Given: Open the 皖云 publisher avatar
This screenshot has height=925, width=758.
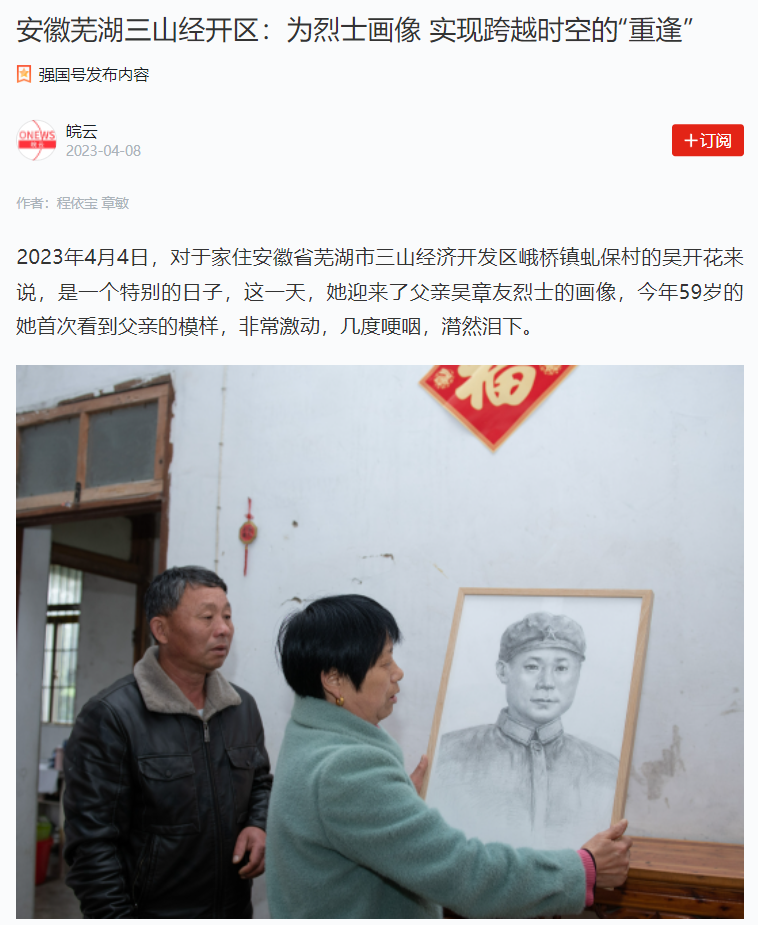Looking at the screenshot, I should [x=37, y=141].
